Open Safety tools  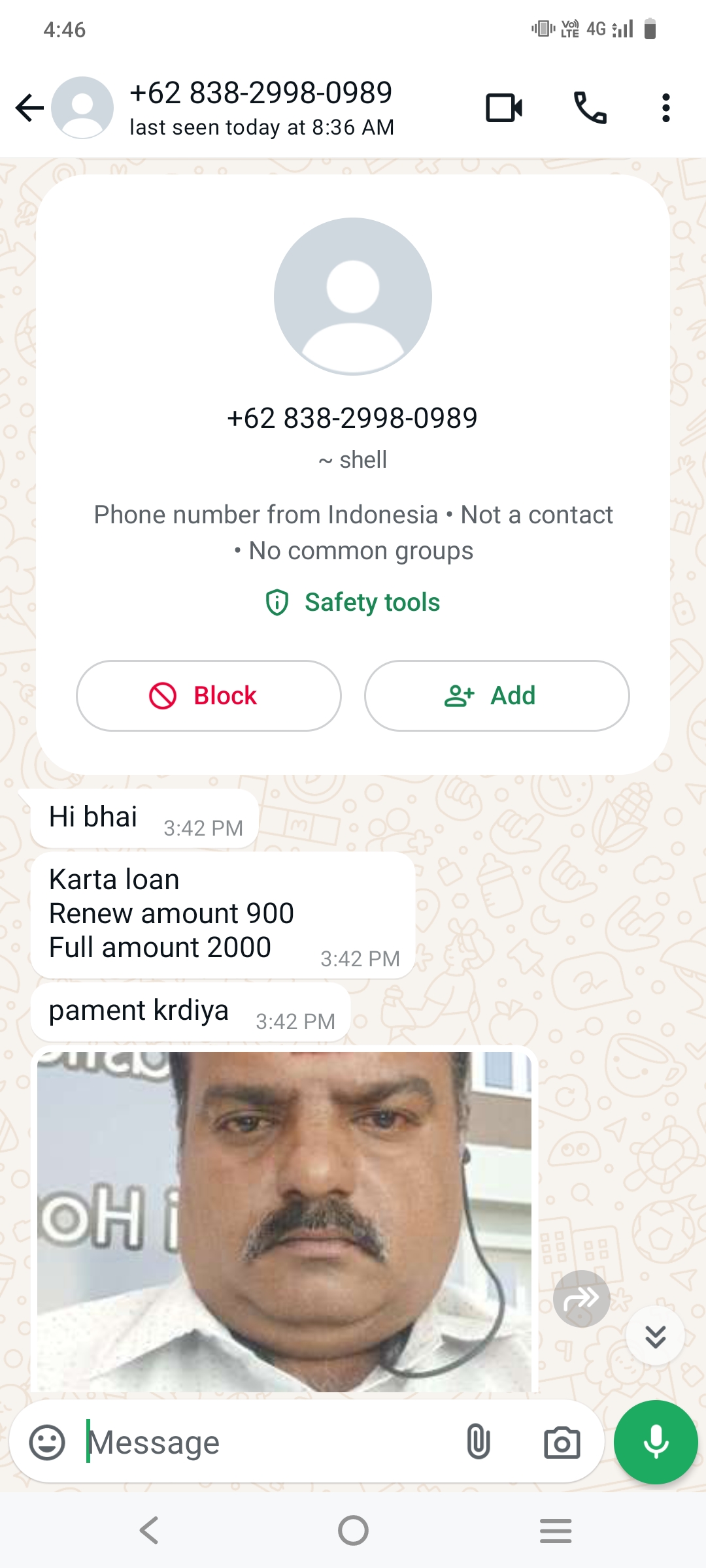tap(353, 602)
